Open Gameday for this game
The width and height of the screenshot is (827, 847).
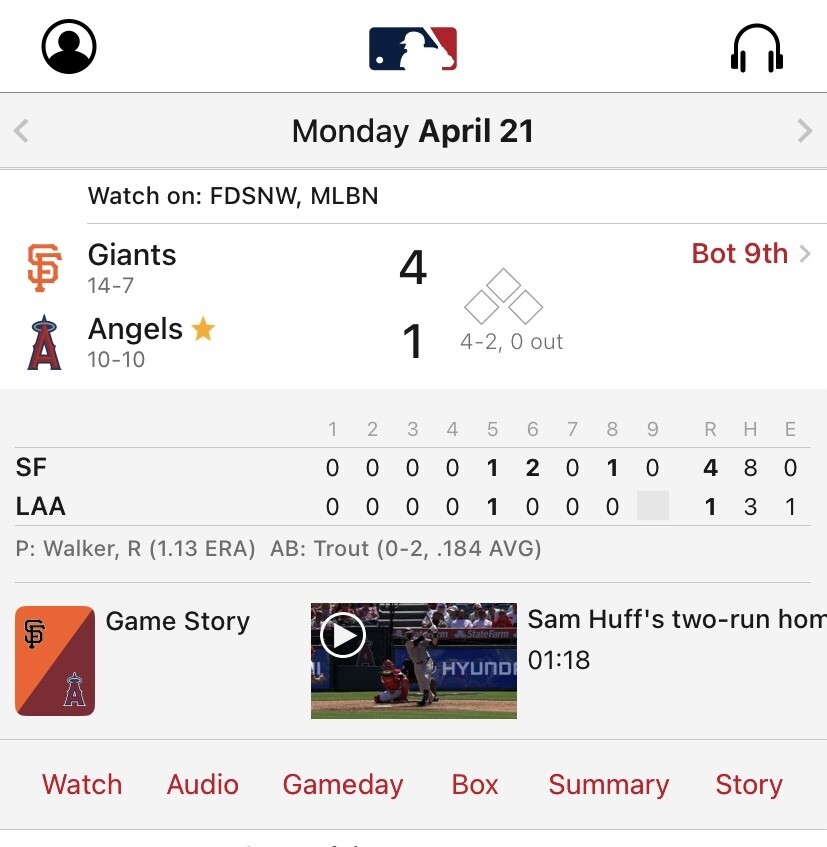pos(343,785)
